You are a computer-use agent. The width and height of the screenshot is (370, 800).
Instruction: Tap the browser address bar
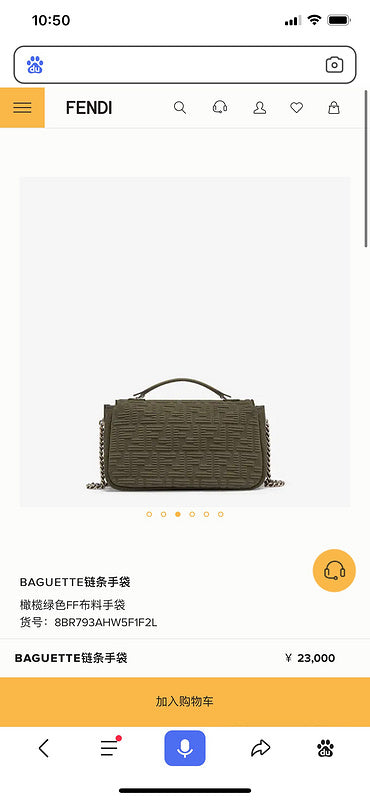pos(185,65)
